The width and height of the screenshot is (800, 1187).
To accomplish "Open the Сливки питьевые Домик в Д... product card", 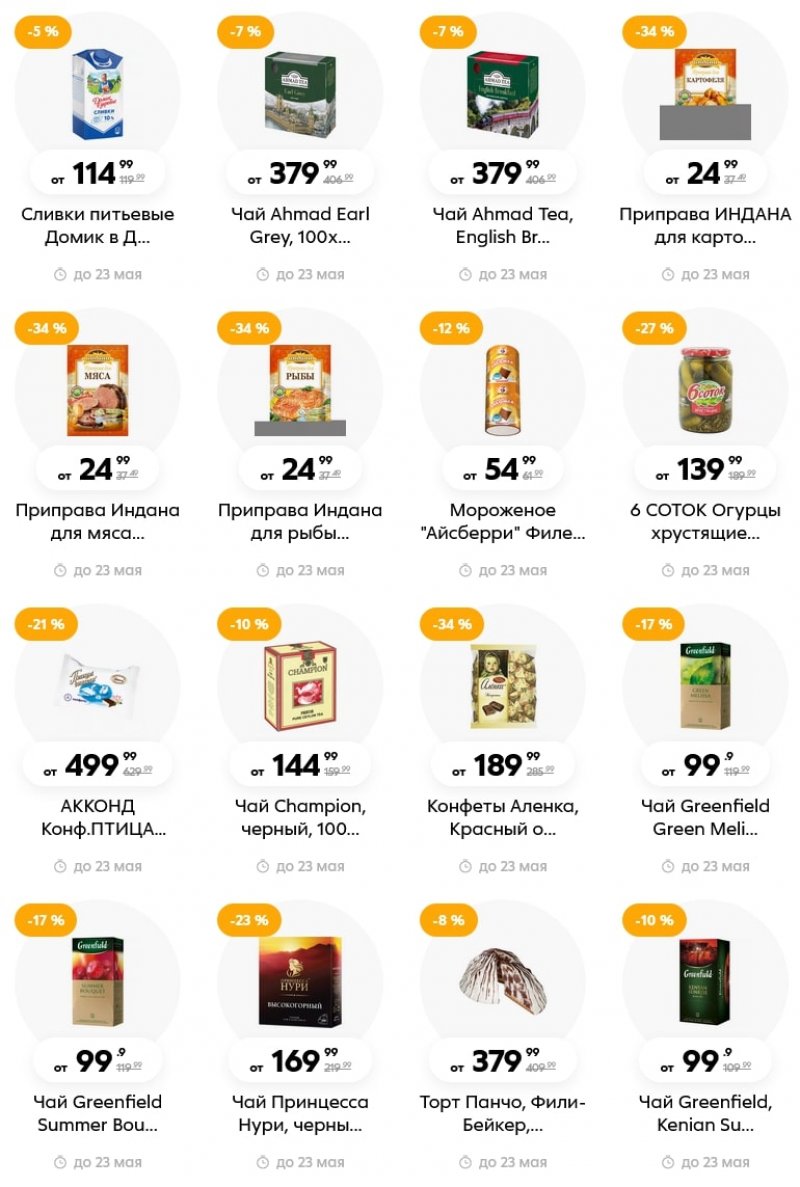I will coord(97,226).
